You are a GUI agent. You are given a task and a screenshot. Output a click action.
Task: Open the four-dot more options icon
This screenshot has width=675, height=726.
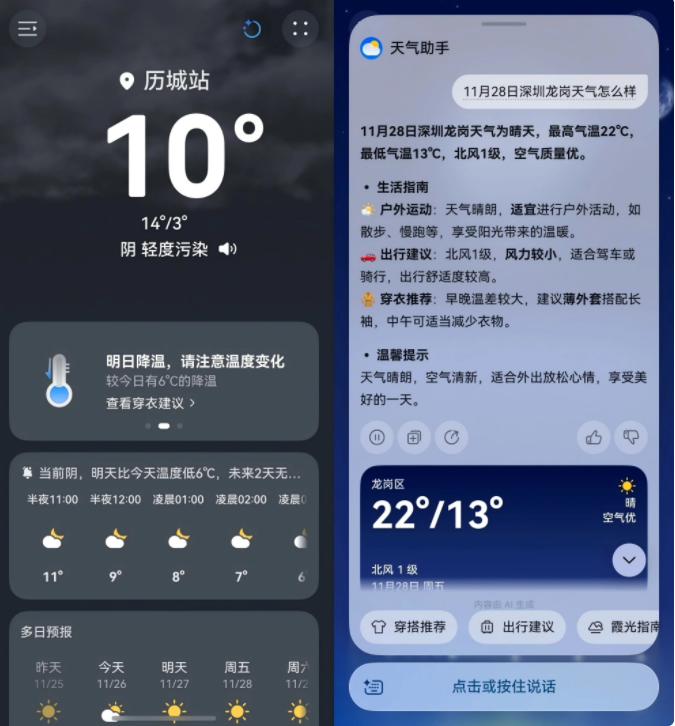click(300, 29)
